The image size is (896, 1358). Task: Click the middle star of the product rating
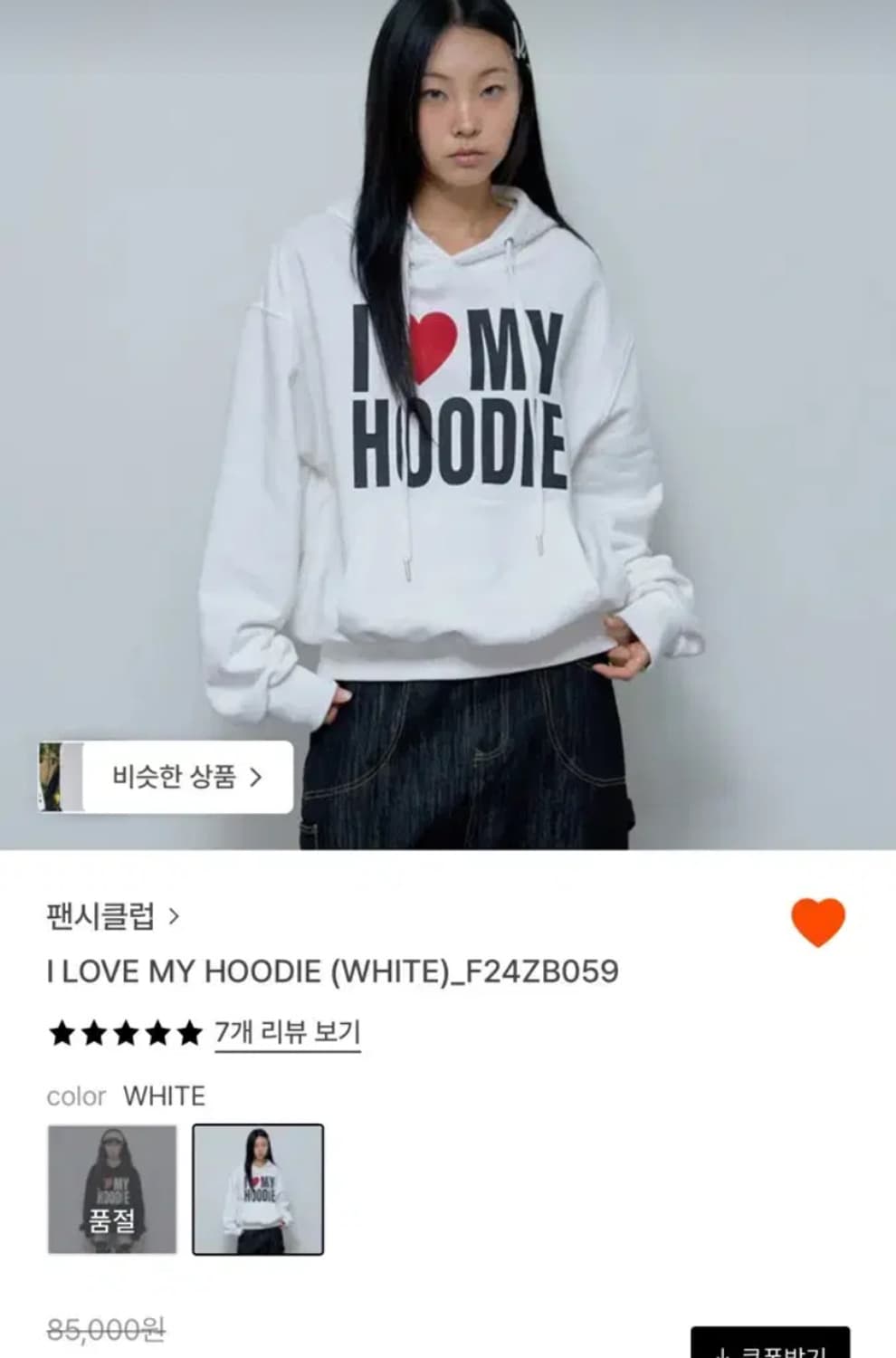tap(125, 1030)
